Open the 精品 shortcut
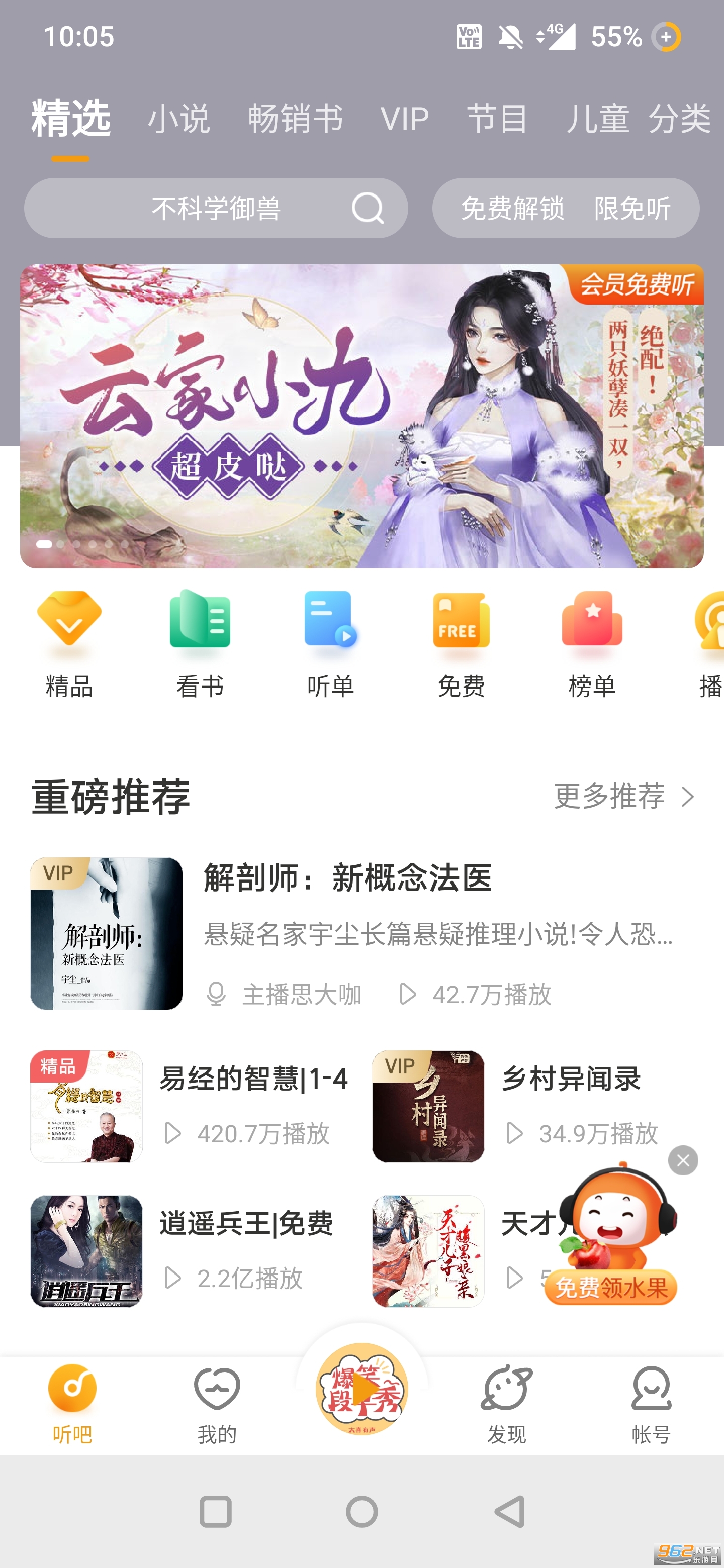724x1568 pixels. [x=69, y=643]
